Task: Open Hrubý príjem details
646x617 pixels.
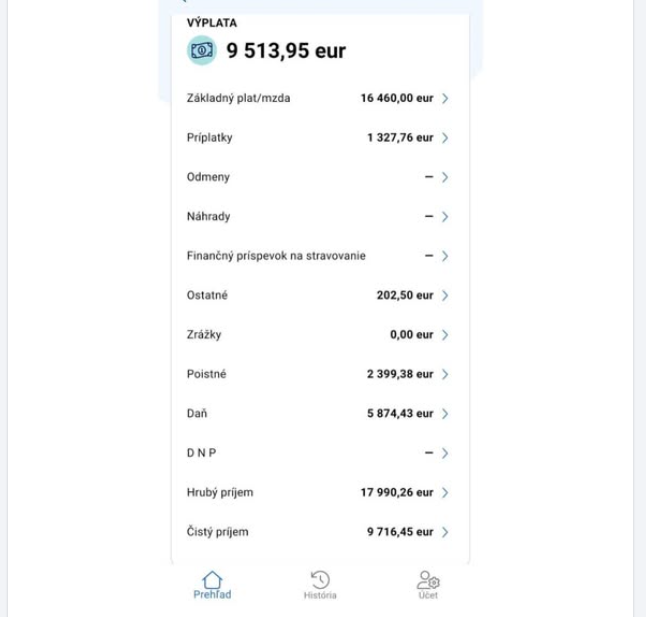Action: coord(318,492)
